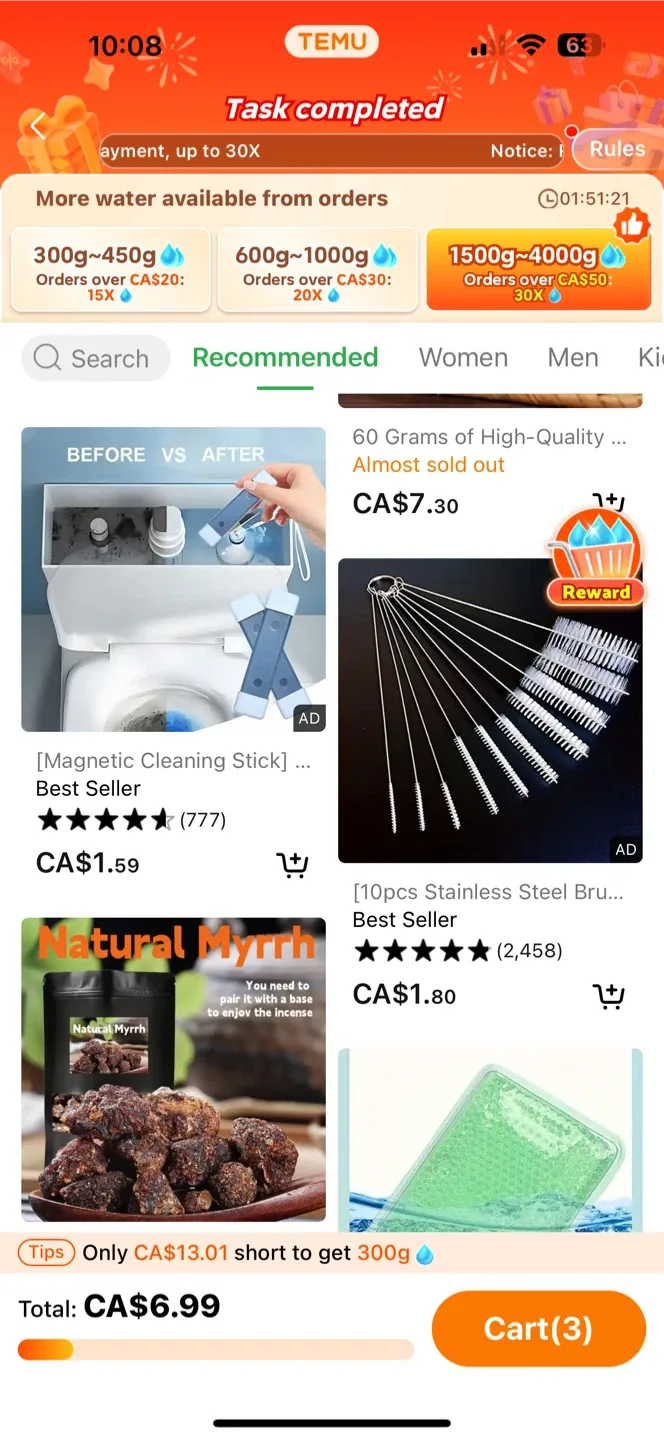Open Cart with 3 items
The image size is (664, 1440).
(538, 1328)
